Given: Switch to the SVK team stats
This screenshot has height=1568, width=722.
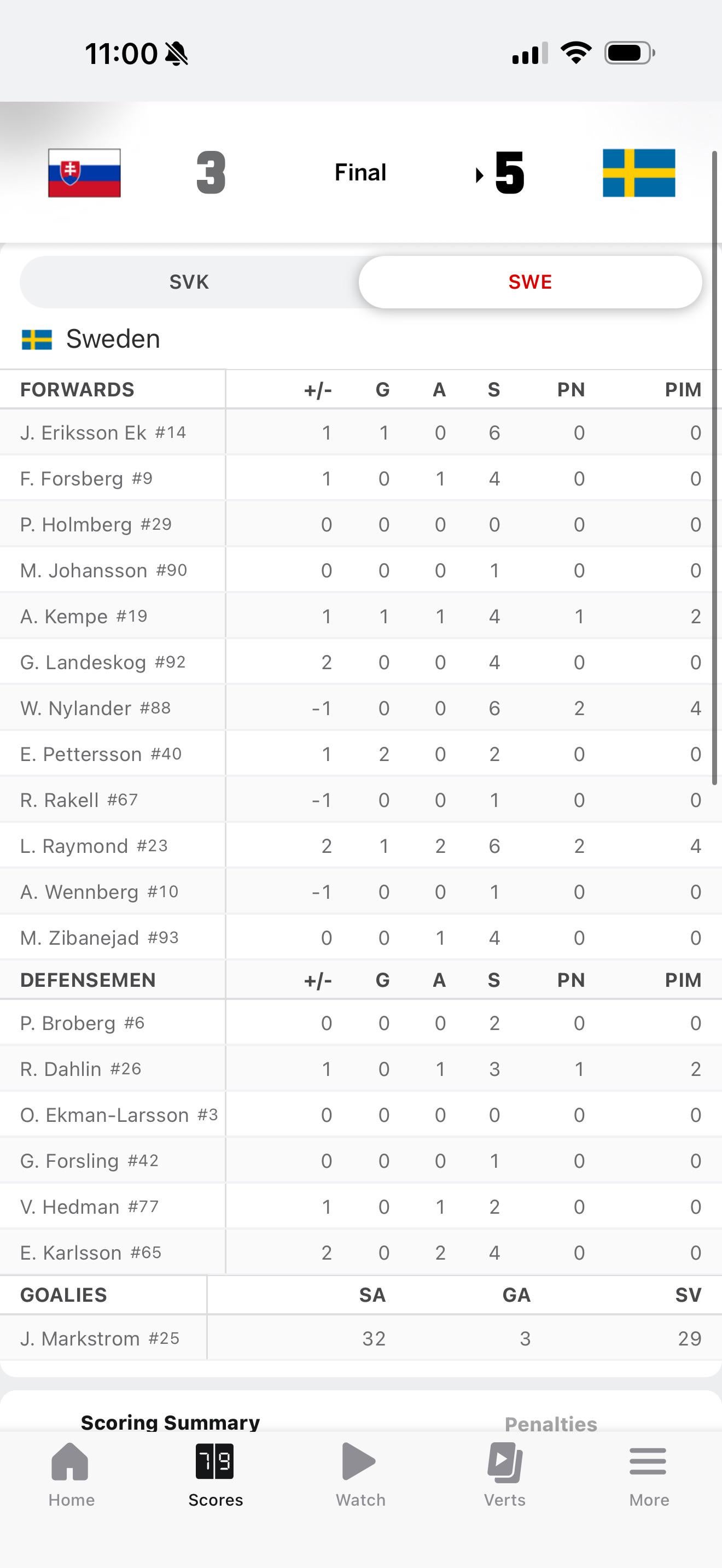Looking at the screenshot, I should pos(189,282).
